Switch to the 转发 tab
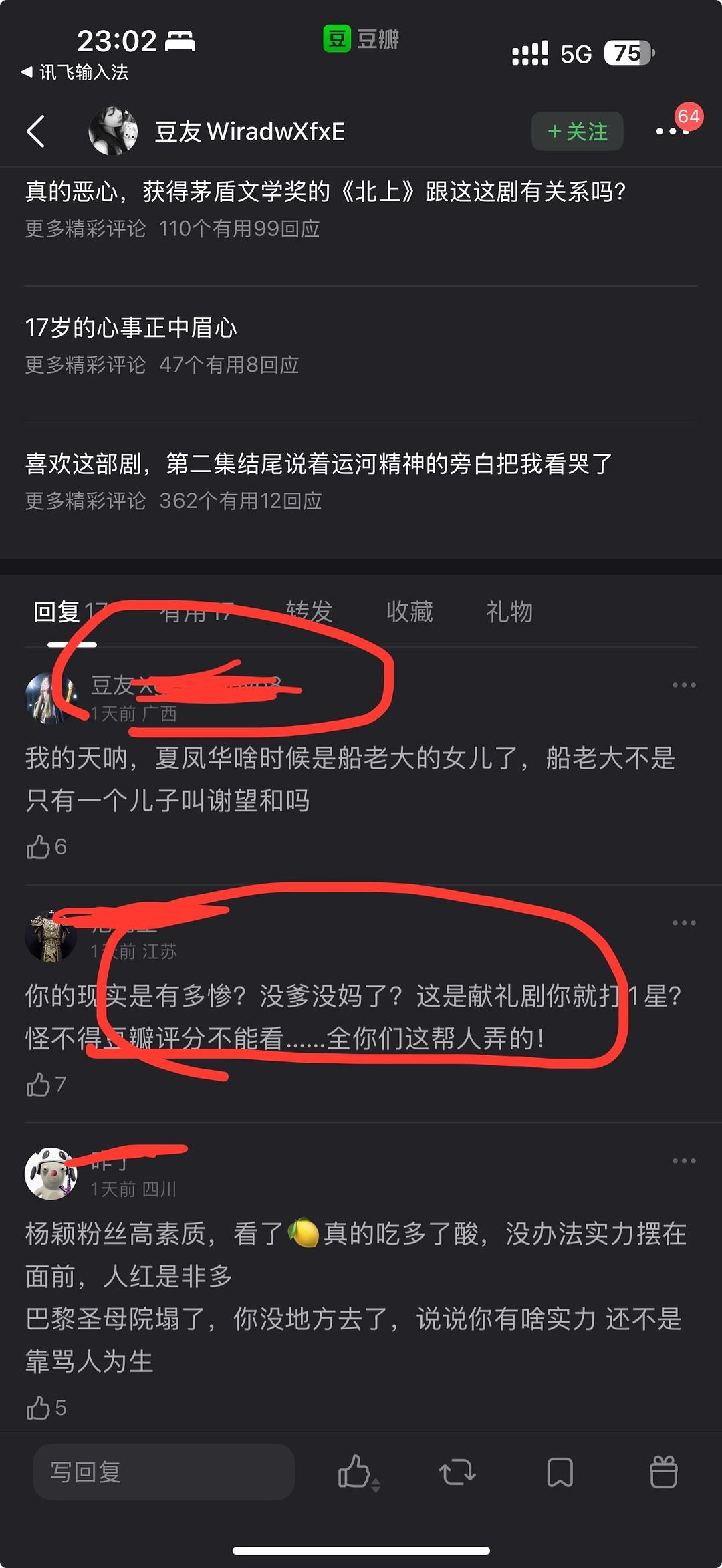This screenshot has width=722, height=1568. [x=309, y=612]
